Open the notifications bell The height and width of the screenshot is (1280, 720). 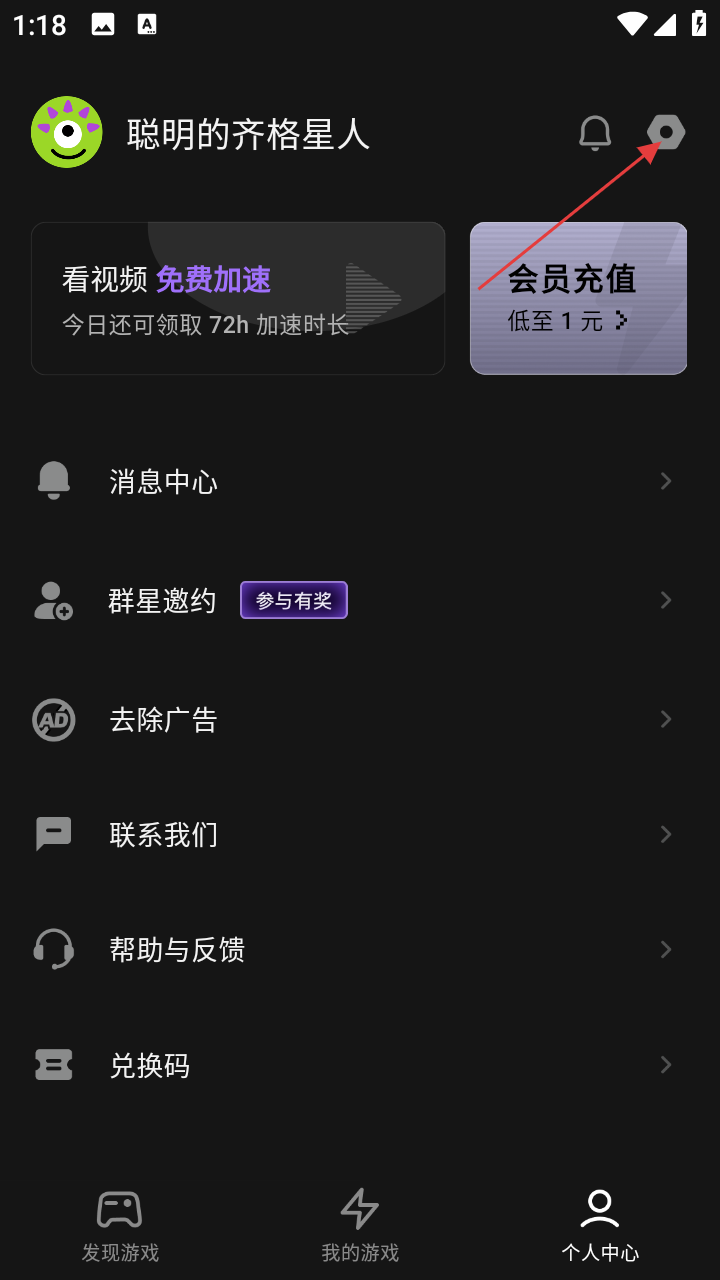595,133
